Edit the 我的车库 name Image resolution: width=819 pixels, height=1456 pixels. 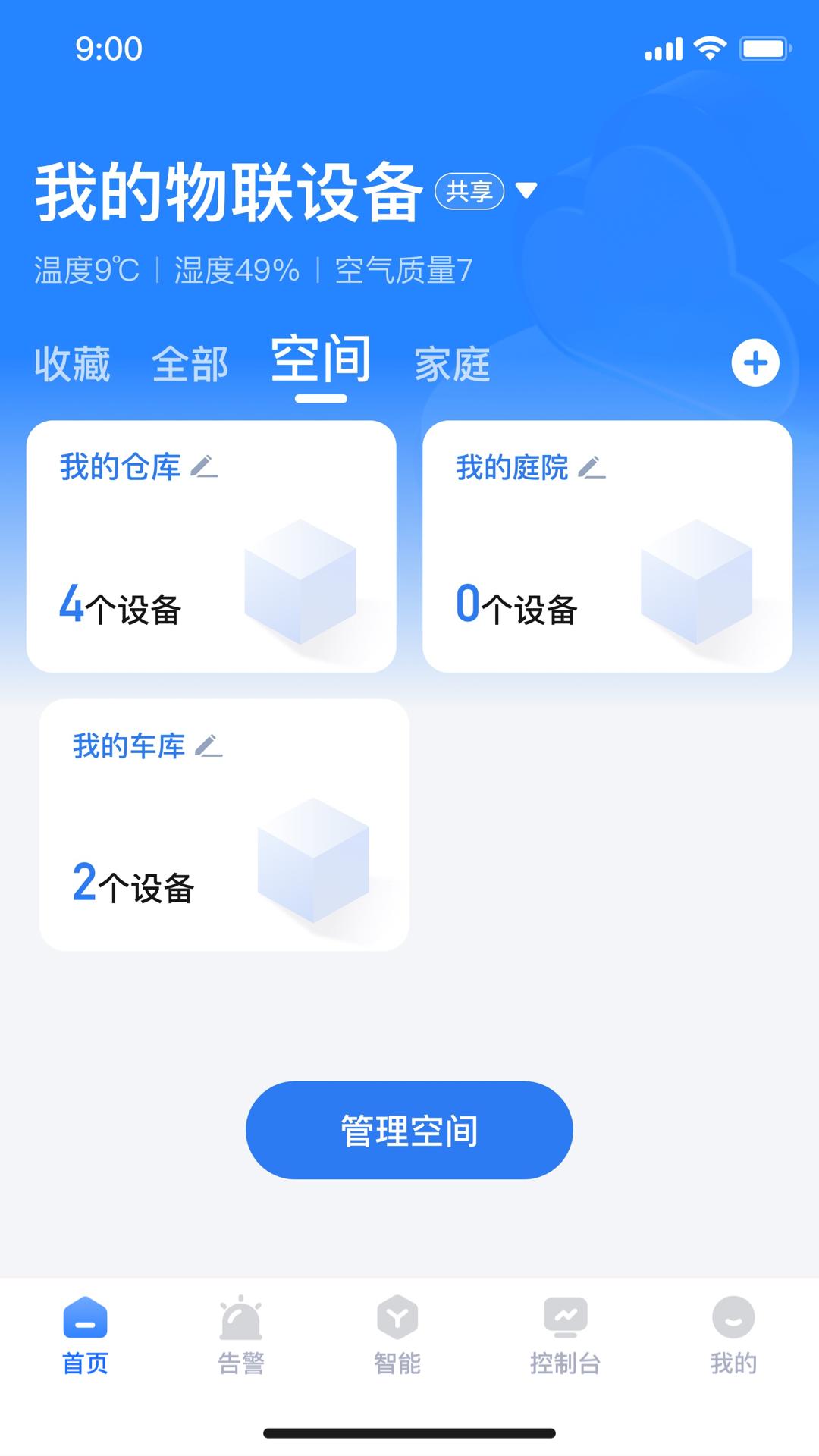(x=209, y=745)
